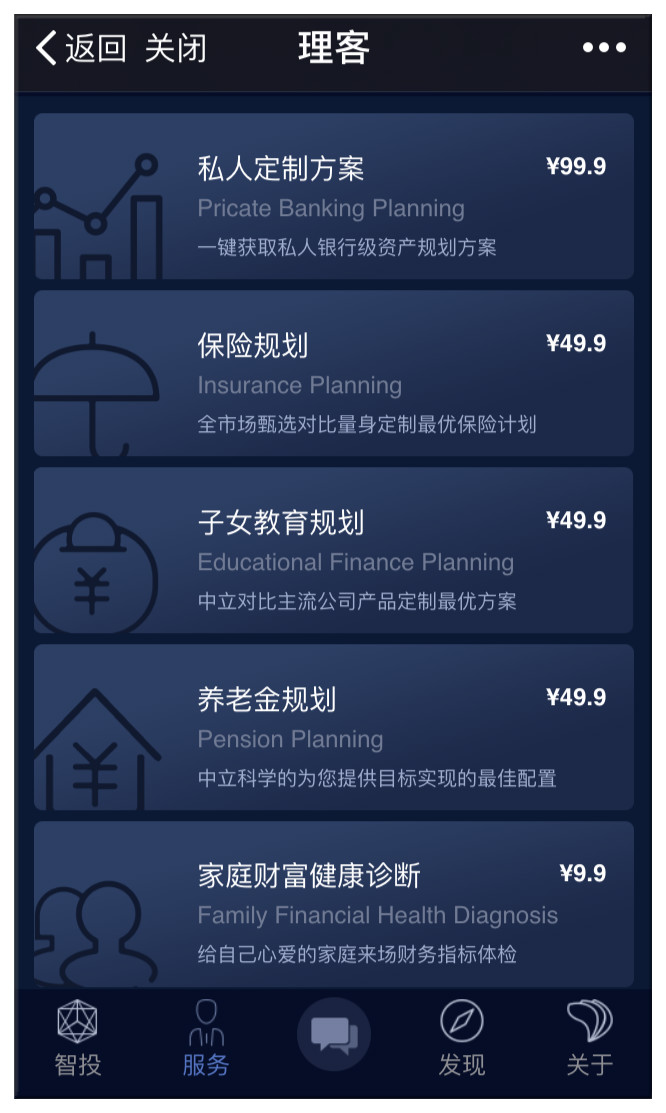Switch to the 发现 tab
This screenshot has width=666, height=1113.
click(461, 1037)
